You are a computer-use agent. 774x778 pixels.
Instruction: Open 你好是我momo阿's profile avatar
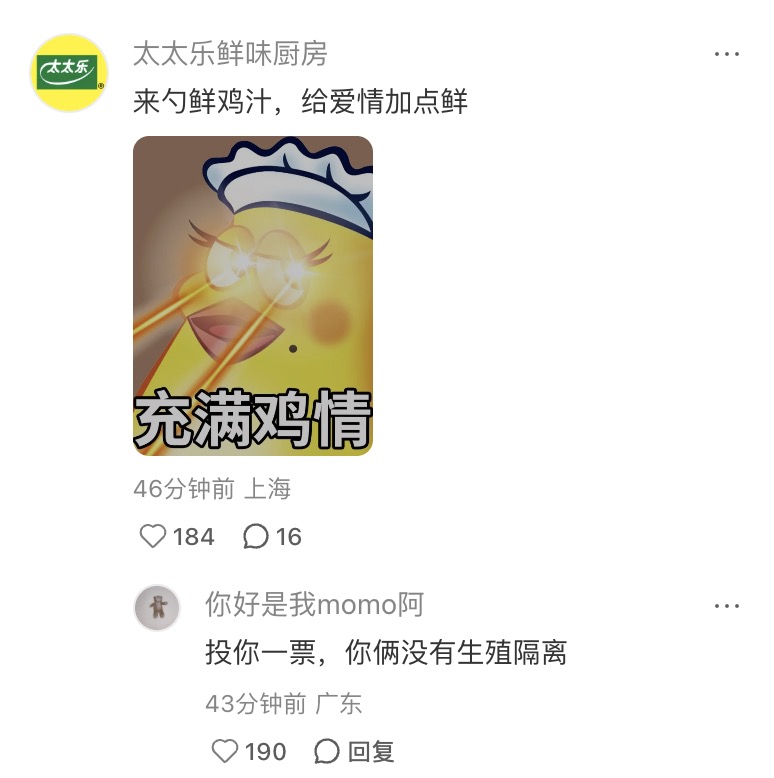click(x=157, y=608)
